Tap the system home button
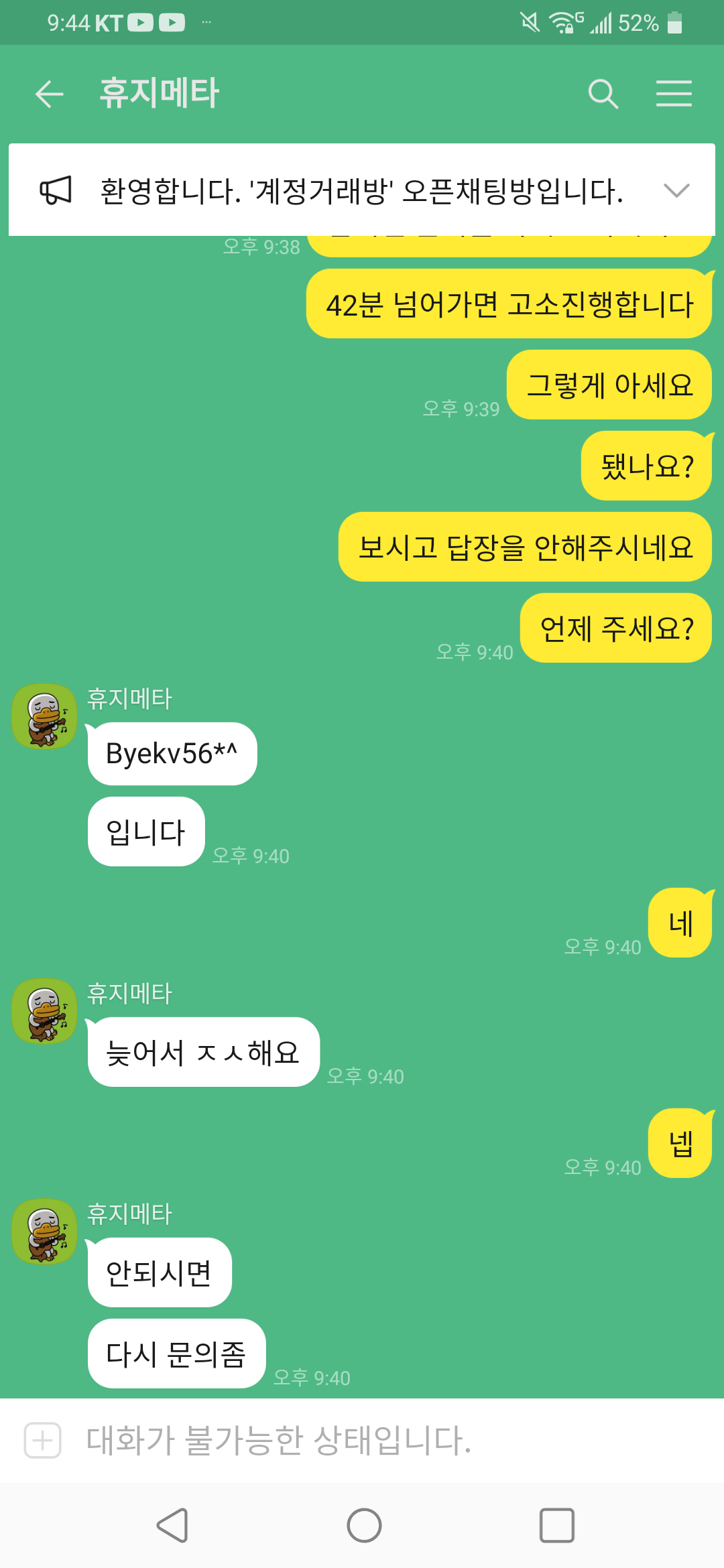Viewport: 724px width, 1568px height. click(364, 1526)
